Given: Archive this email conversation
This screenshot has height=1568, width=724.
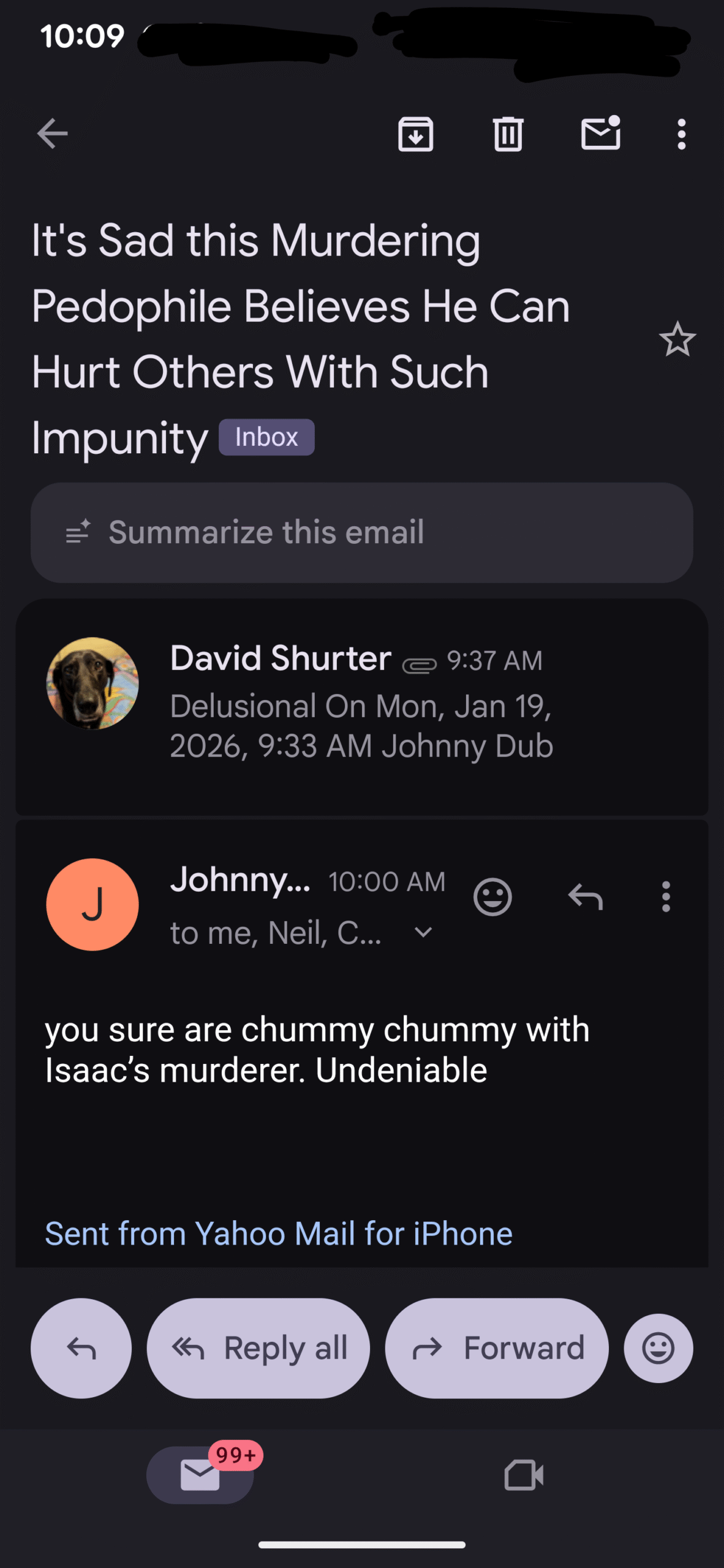Looking at the screenshot, I should coord(416,134).
